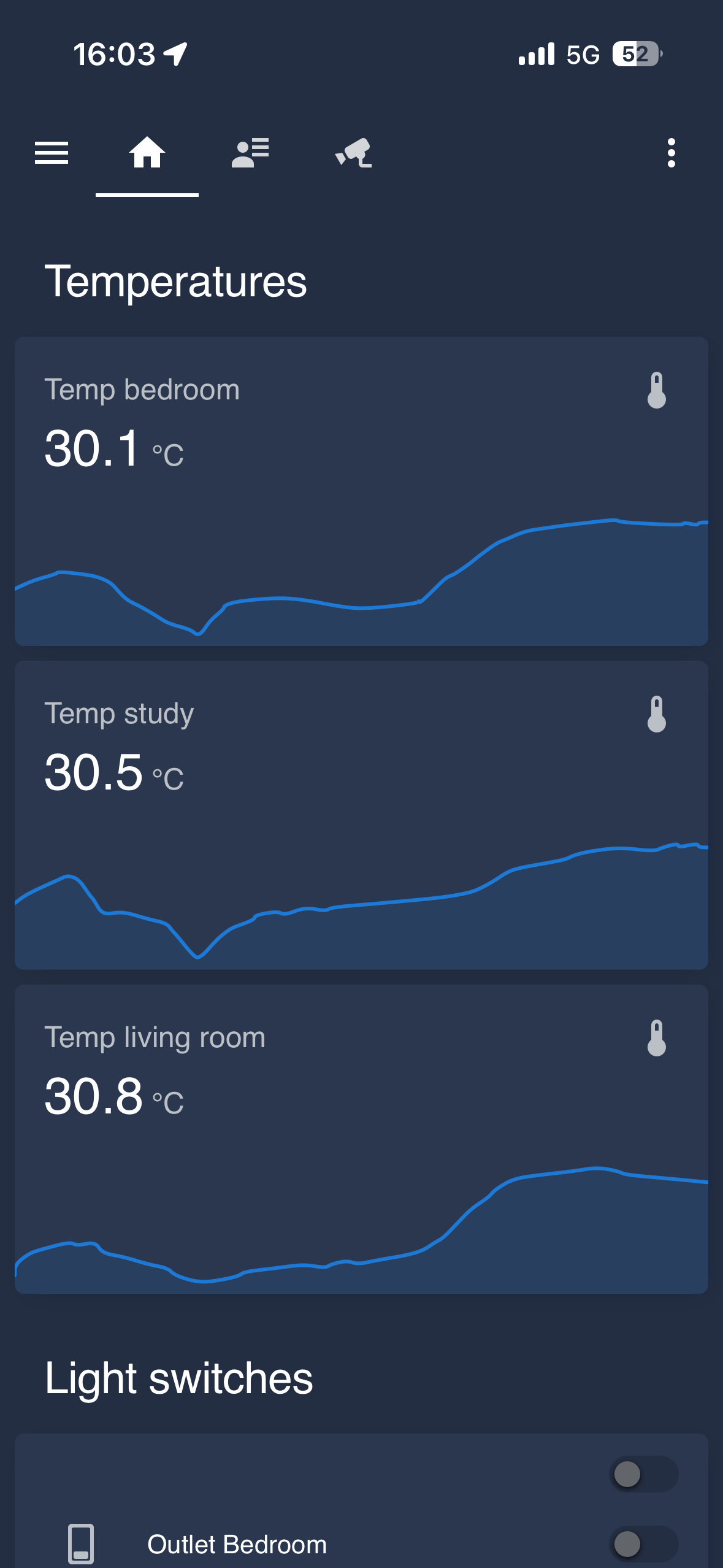Viewport: 723px width, 1568px height.
Task: Switch to the security camera tab
Action: [x=354, y=153]
